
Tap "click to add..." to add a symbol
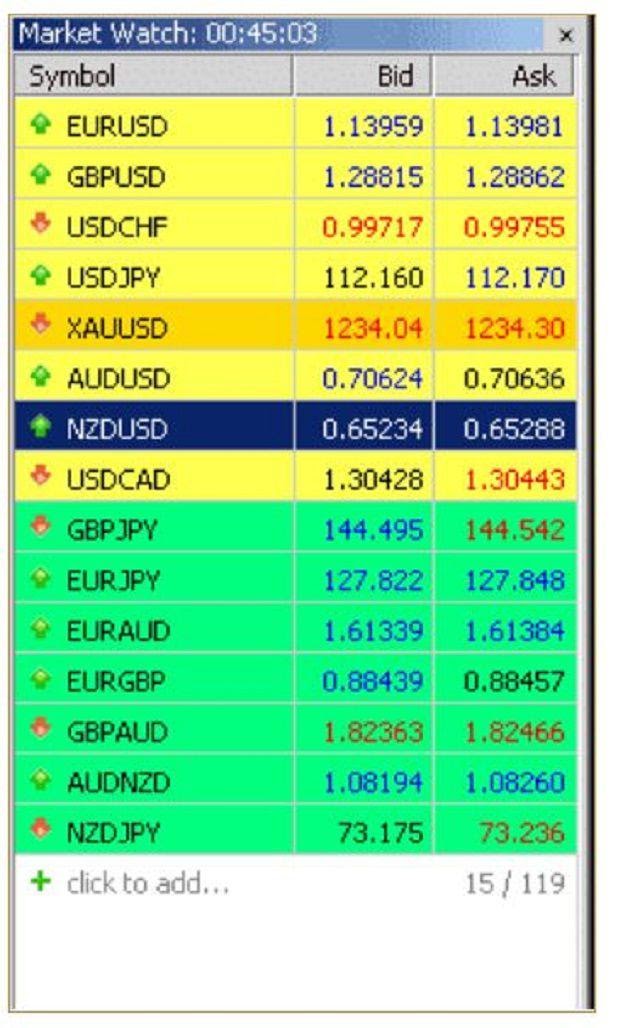pos(147,884)
